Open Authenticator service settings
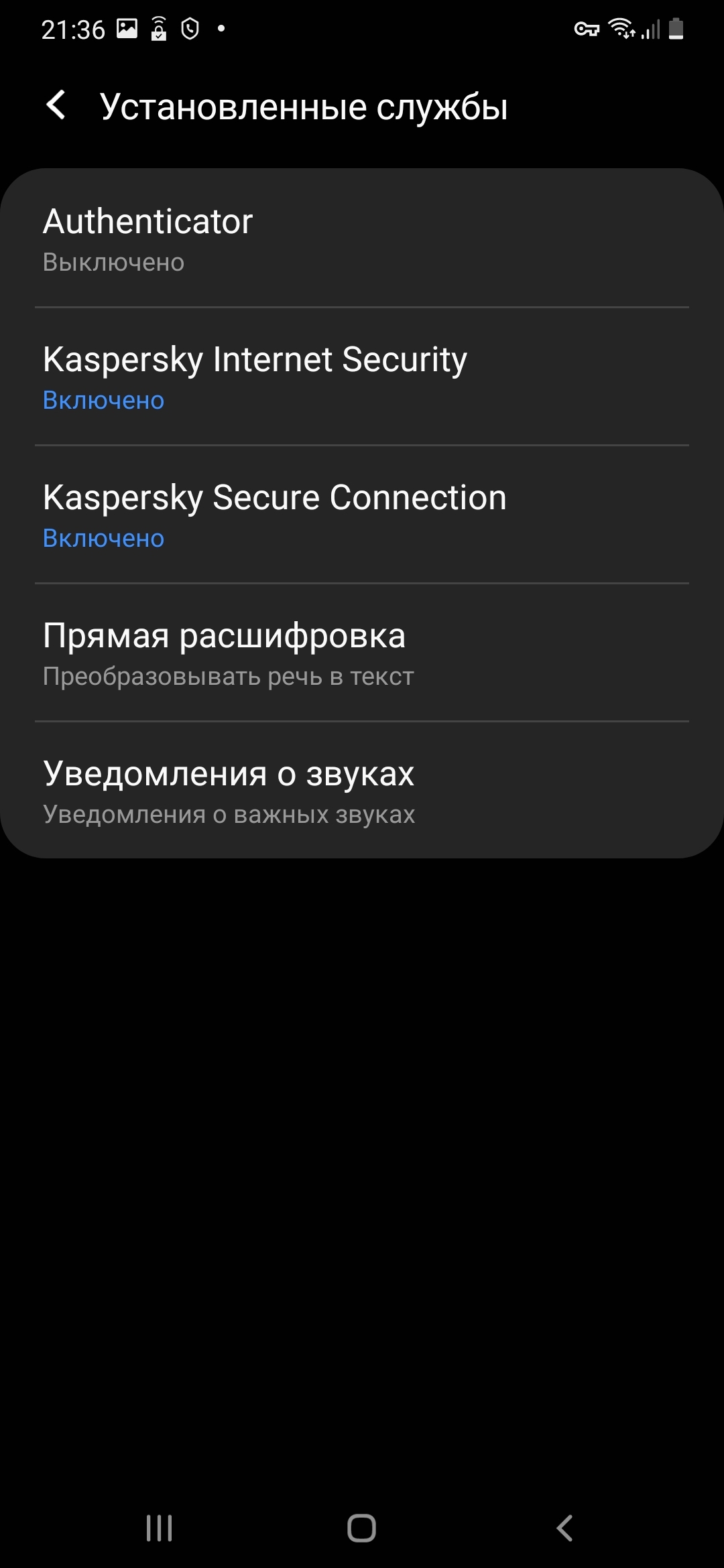This screenshot has width=724, height=1568. [362, 239]
